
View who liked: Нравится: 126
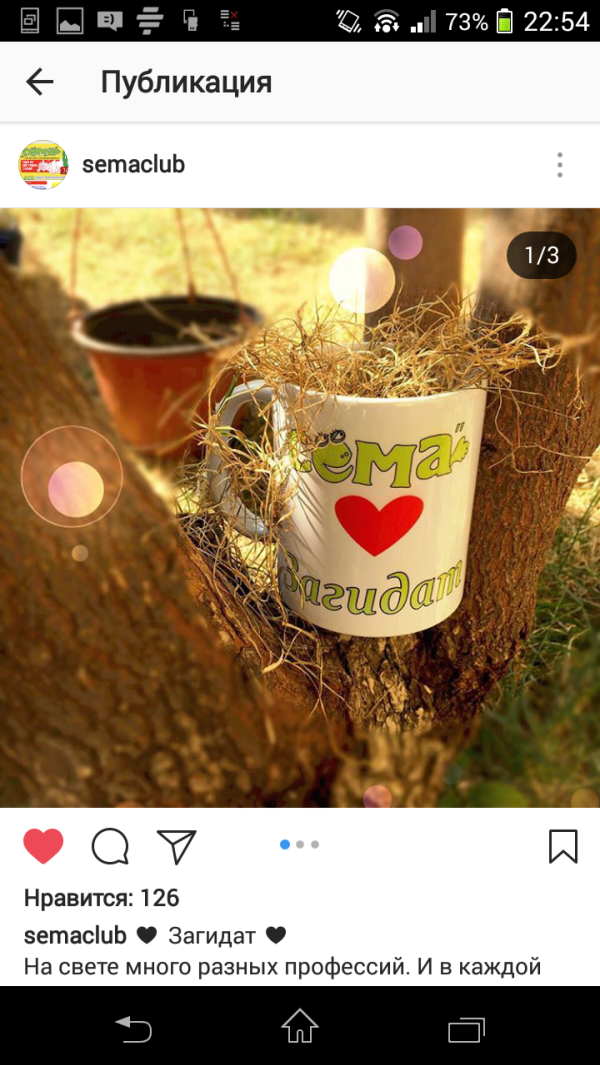(x=102, y=898)
